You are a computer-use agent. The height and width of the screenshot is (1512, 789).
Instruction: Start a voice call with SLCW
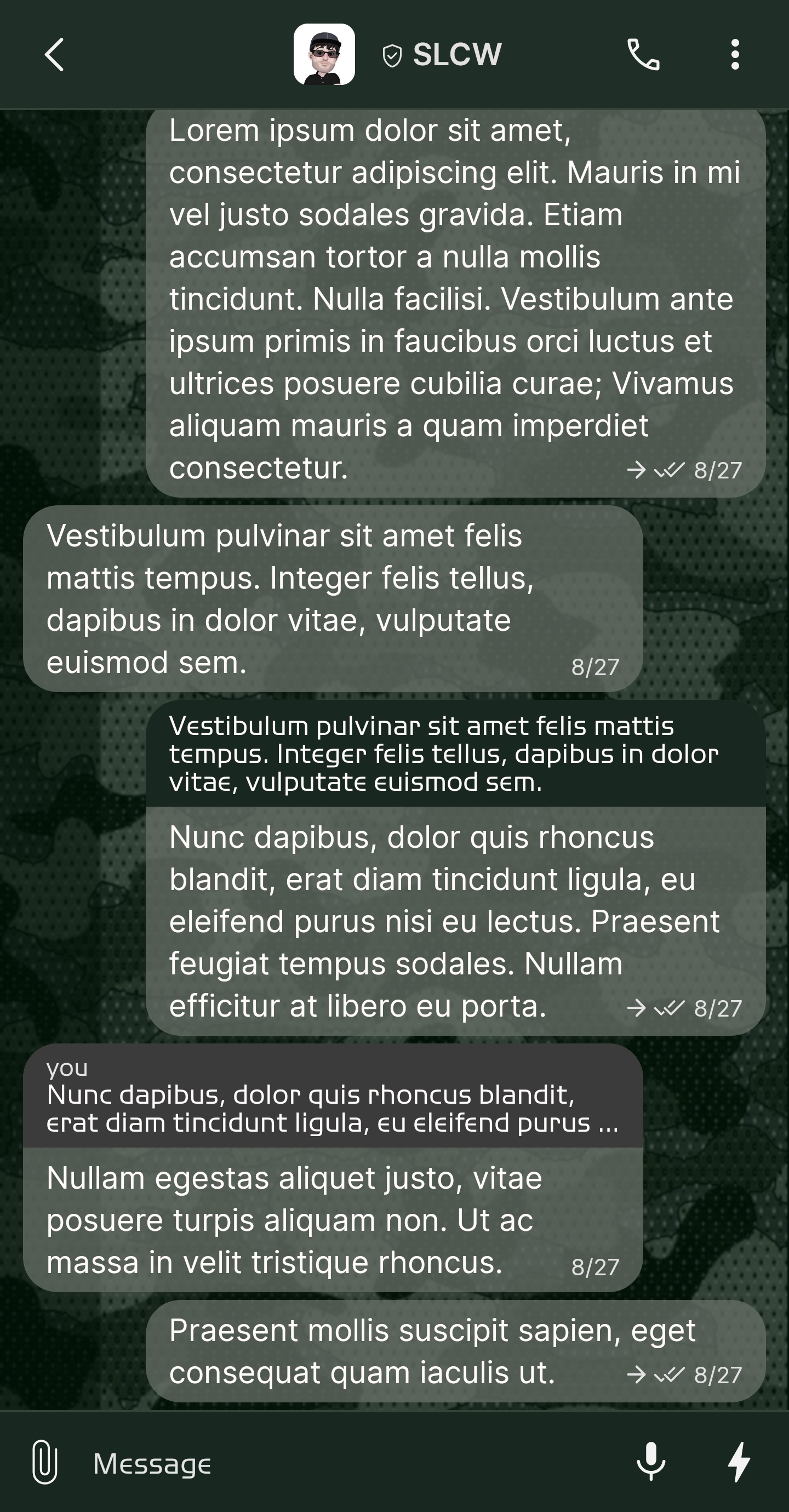click(643, 55)
